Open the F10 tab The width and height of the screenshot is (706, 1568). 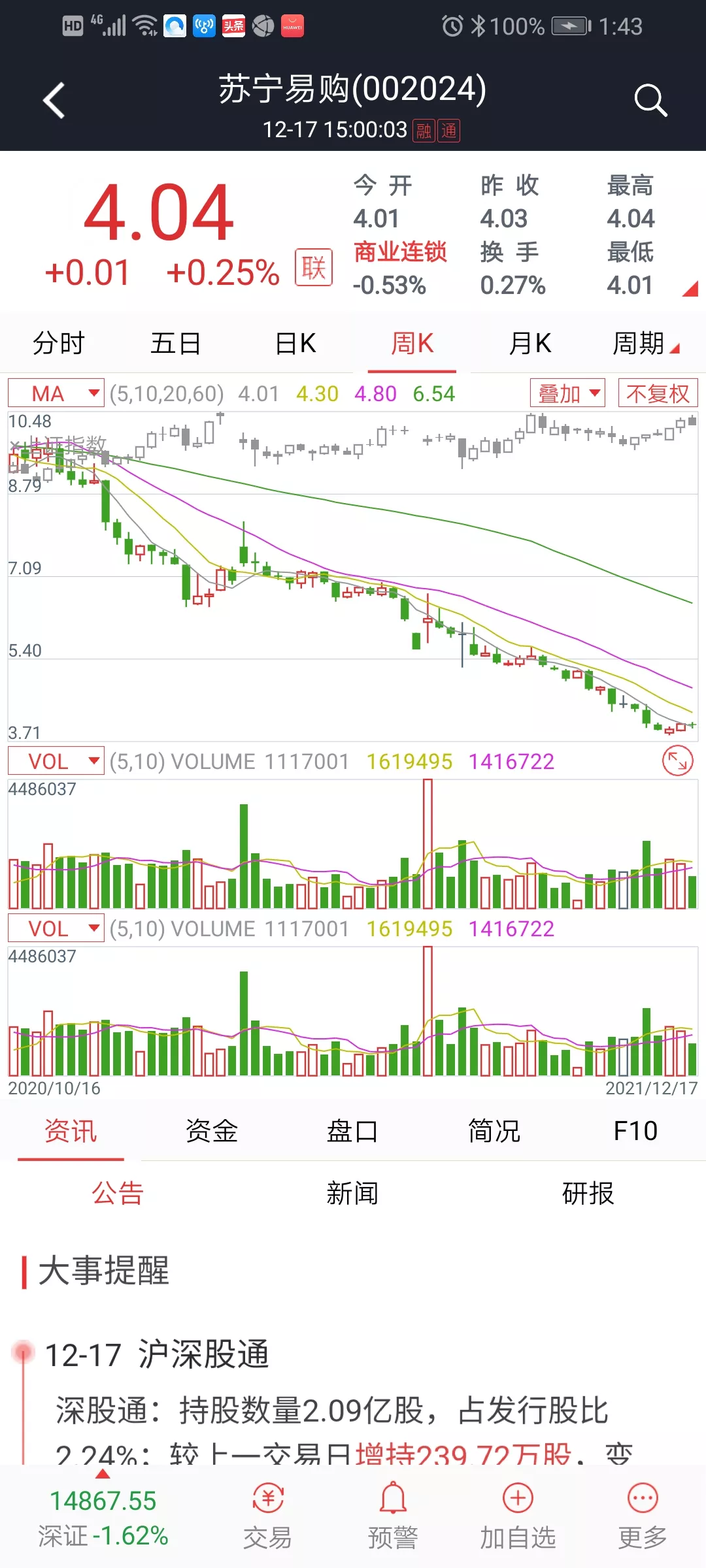635,1131
